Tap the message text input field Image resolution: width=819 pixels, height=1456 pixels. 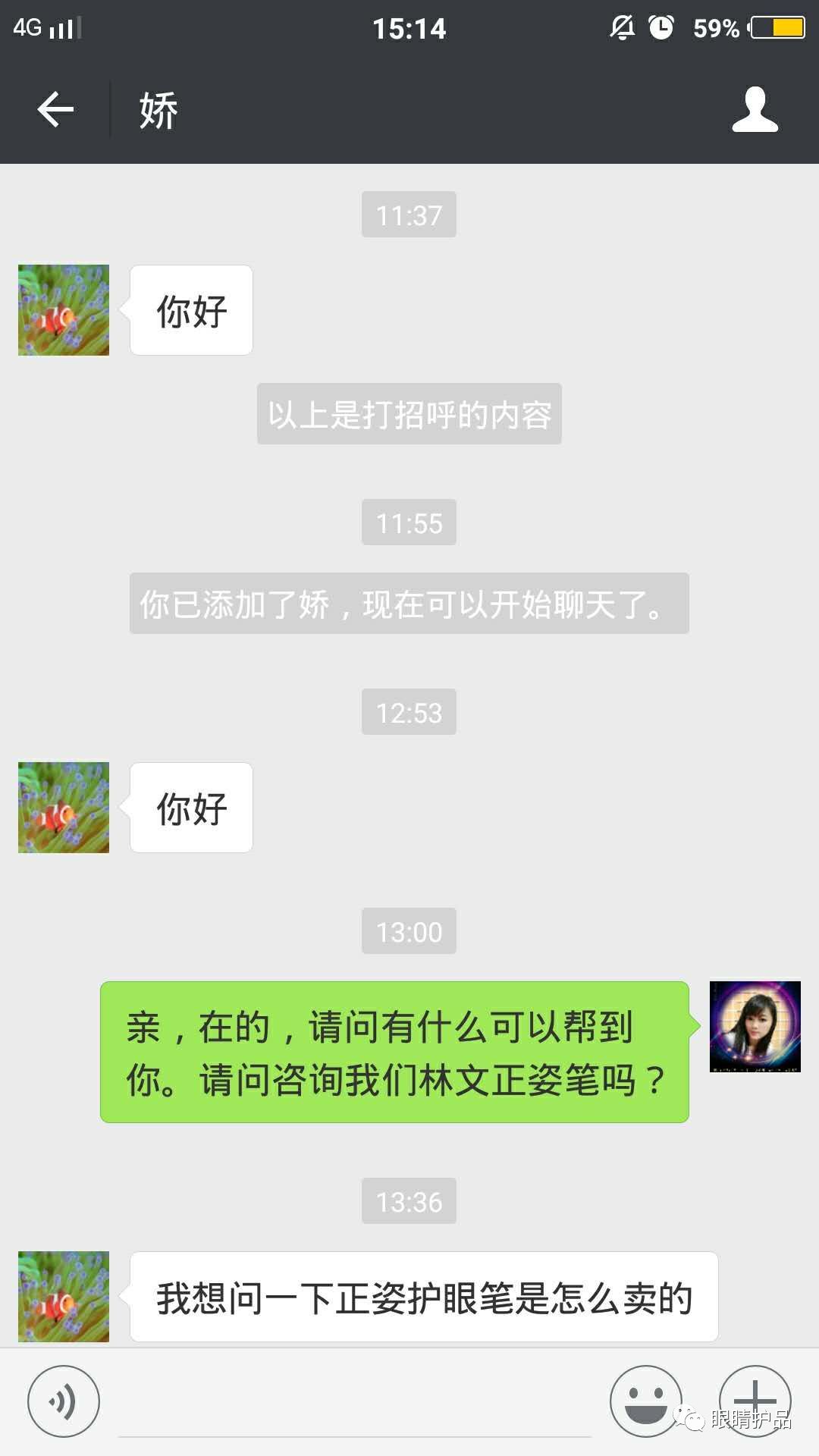coord(355,1403)
